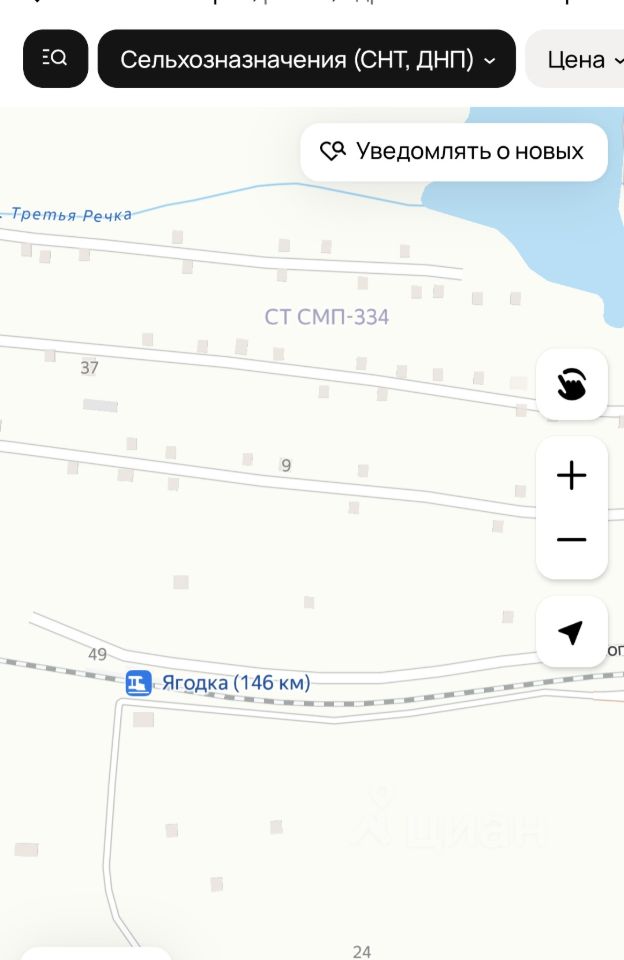Center map on my location
This screenshot has width=624, height=960.
571,632
